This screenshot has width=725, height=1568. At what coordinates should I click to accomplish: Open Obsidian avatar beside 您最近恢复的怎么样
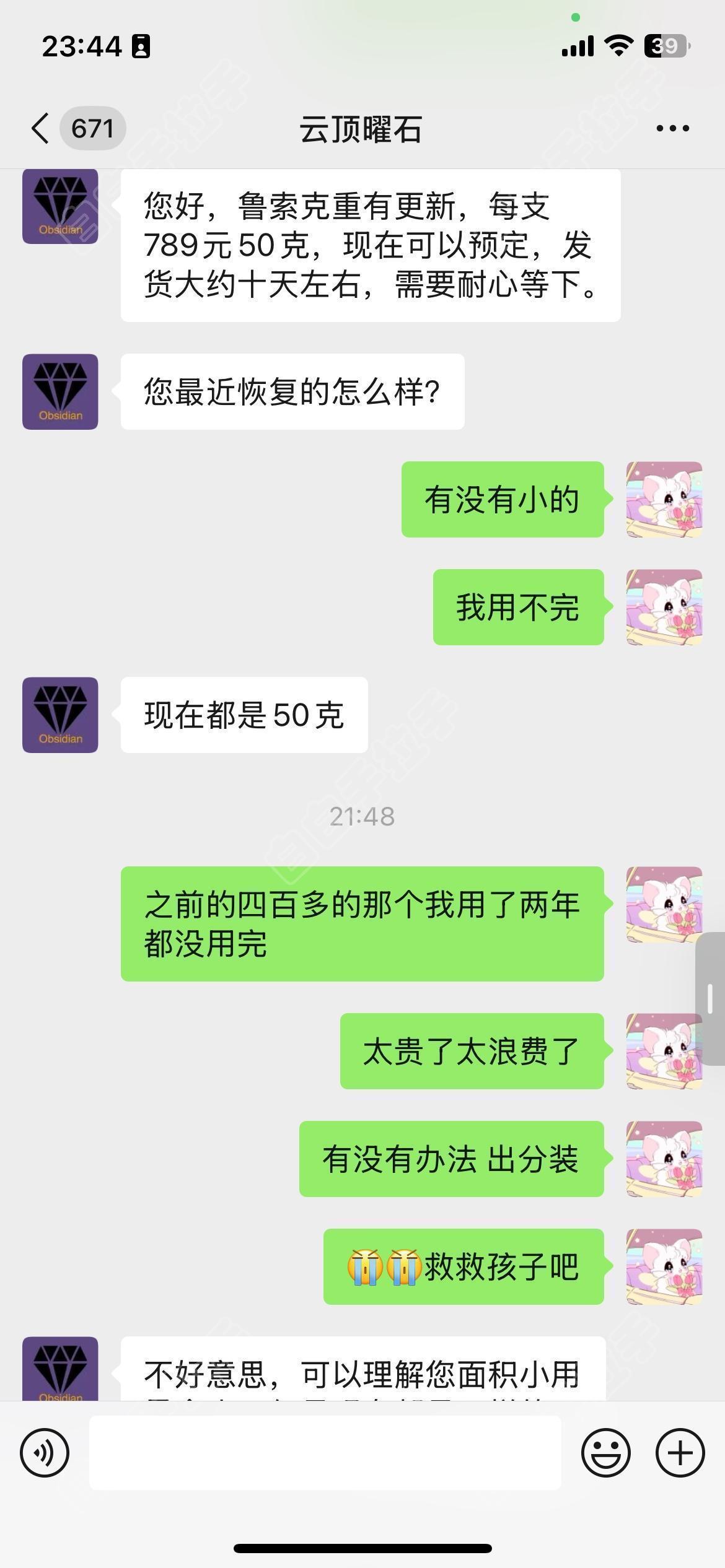click(x=60, y=392)
